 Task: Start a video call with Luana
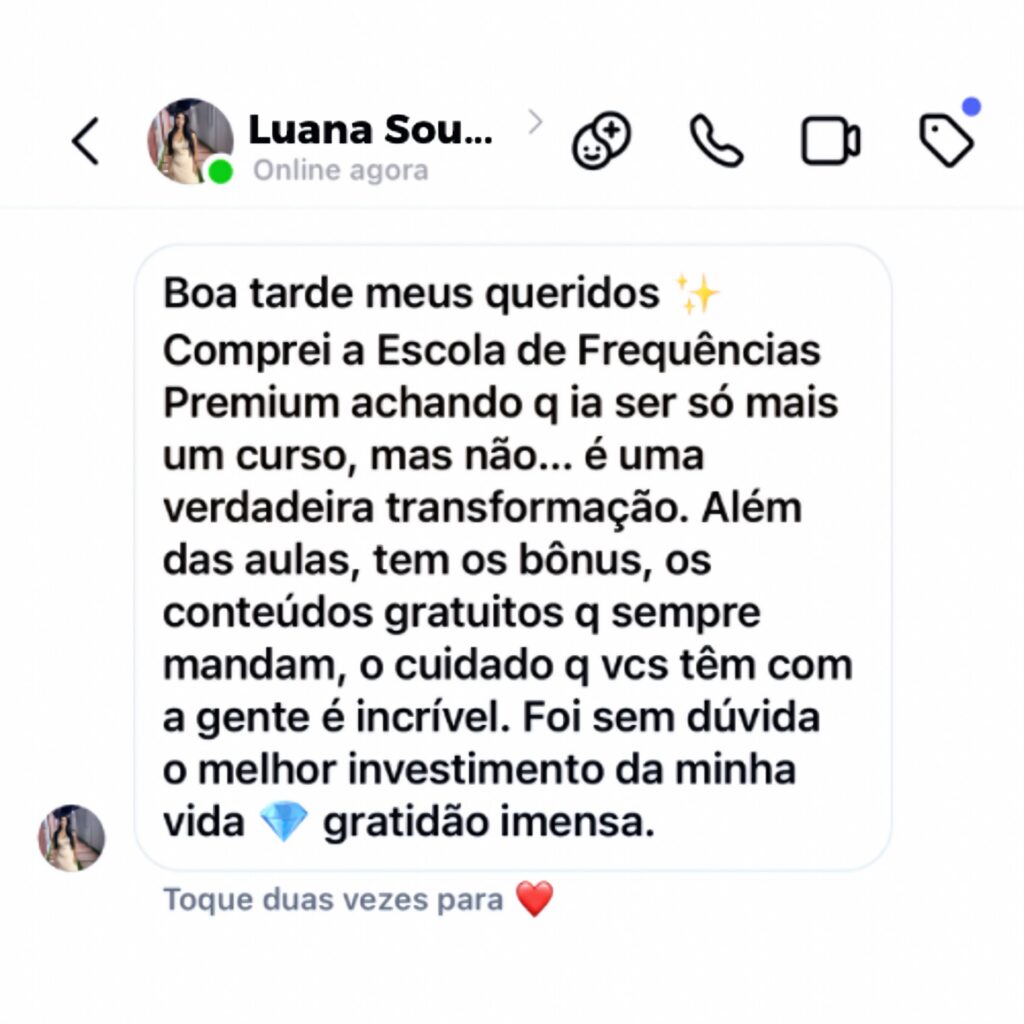(830, 141)
